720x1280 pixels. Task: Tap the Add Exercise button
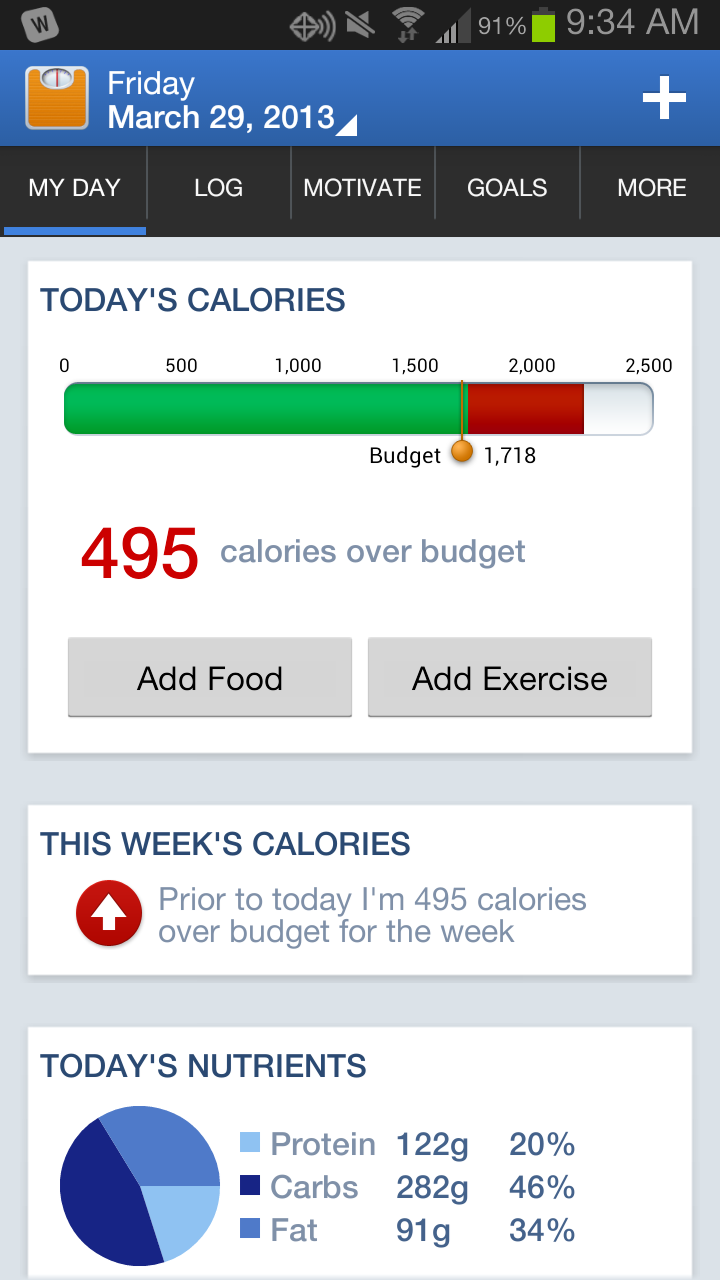click(510, 678)
